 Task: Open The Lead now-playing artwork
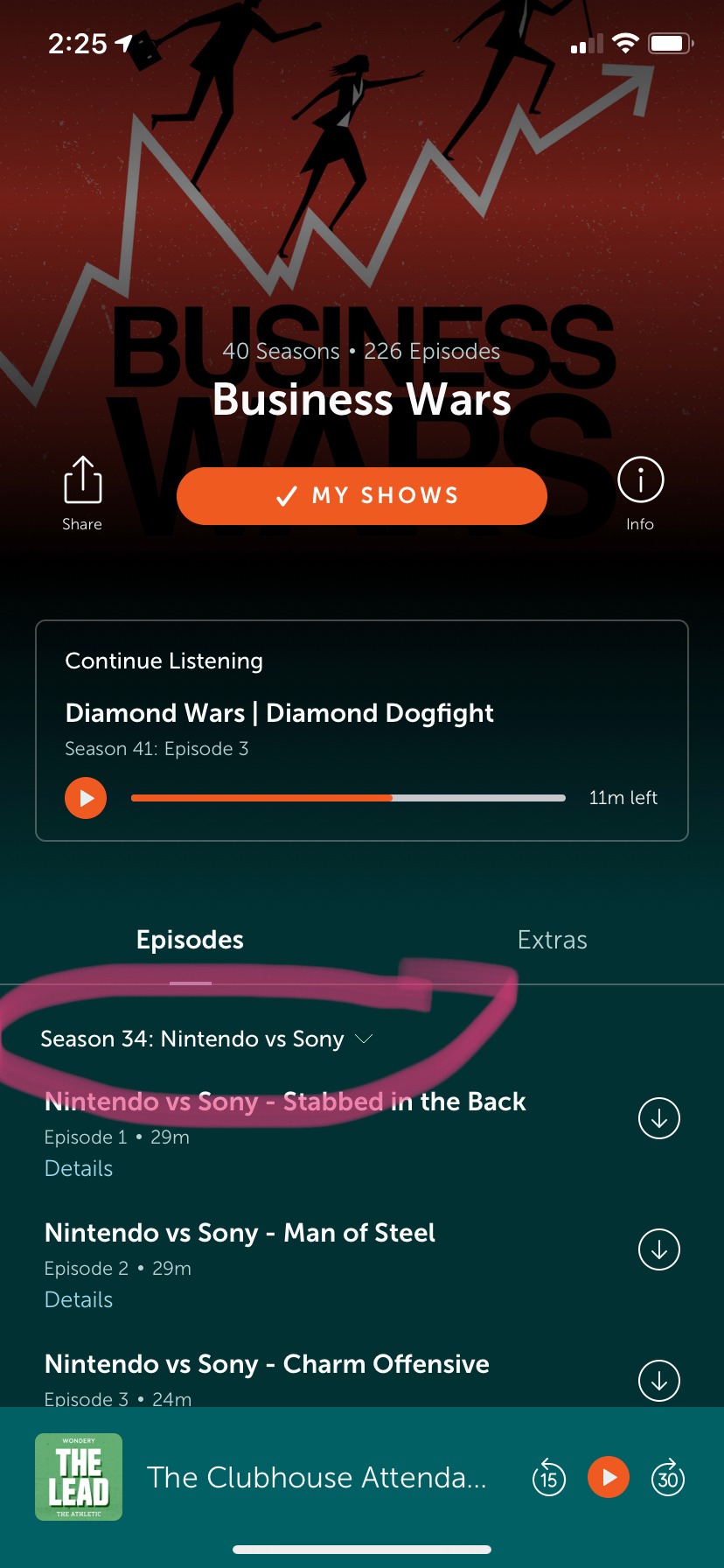[x=79, y=1477]
